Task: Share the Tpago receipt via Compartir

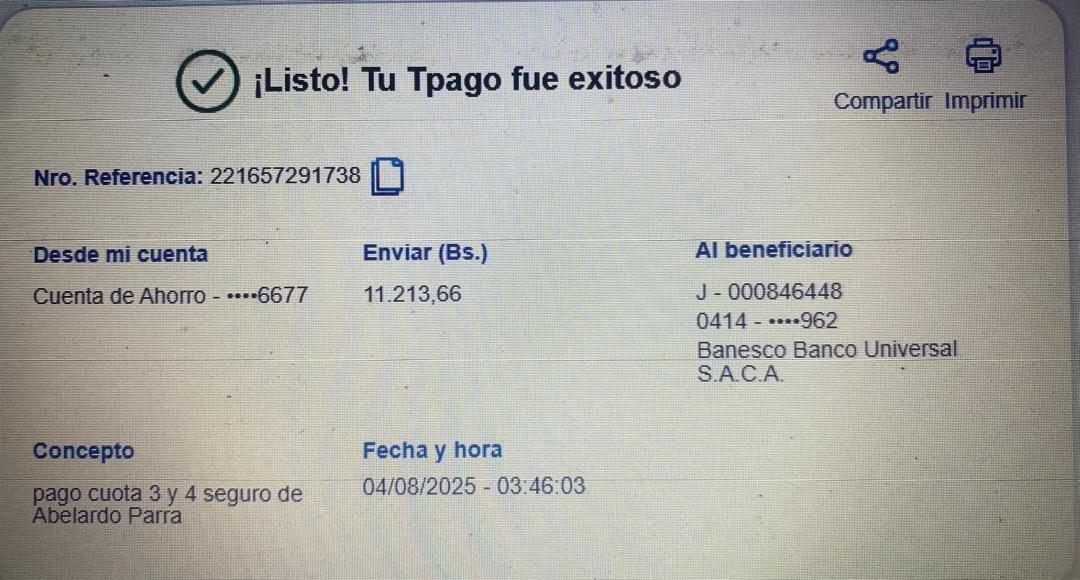Action: coord(881,58)
